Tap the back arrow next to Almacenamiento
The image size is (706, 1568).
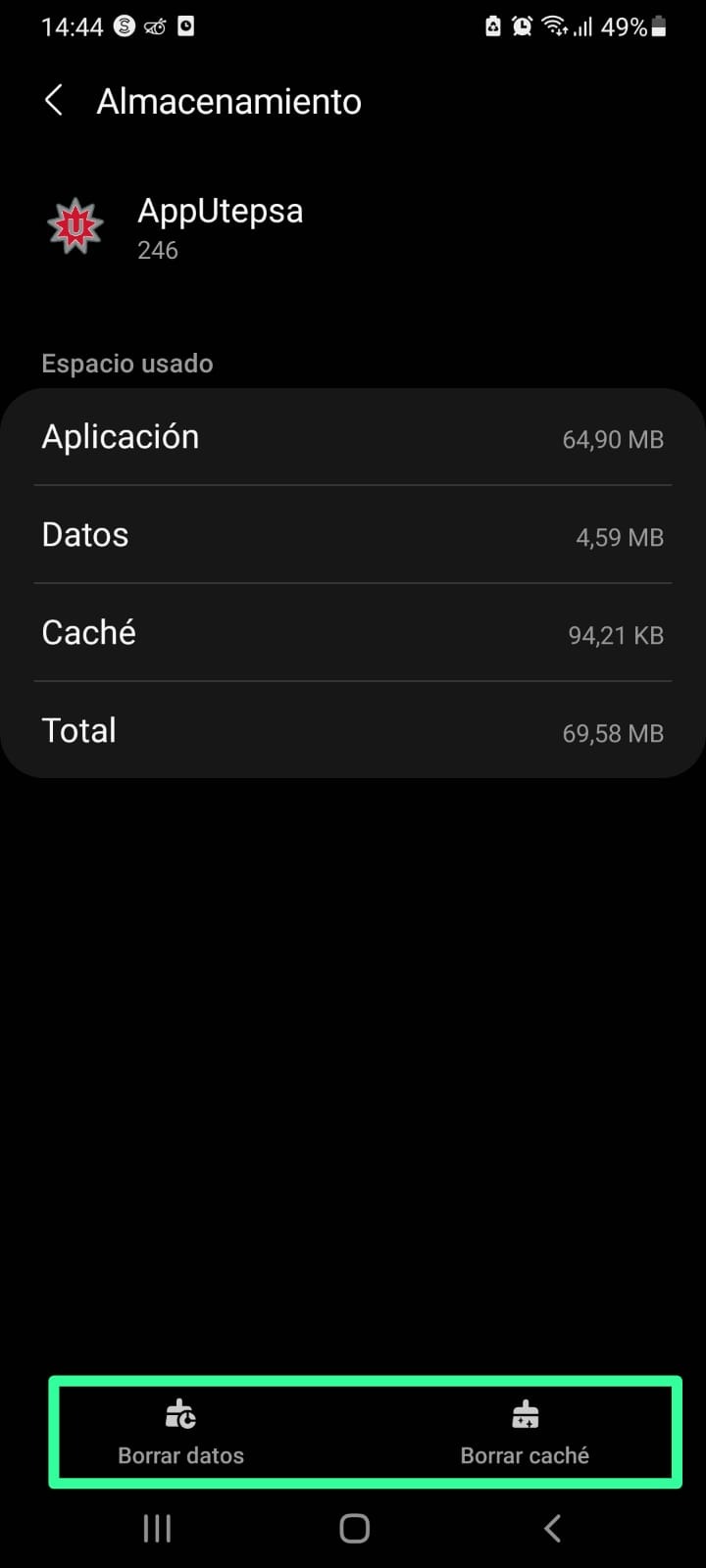click(x=54, y=100)
